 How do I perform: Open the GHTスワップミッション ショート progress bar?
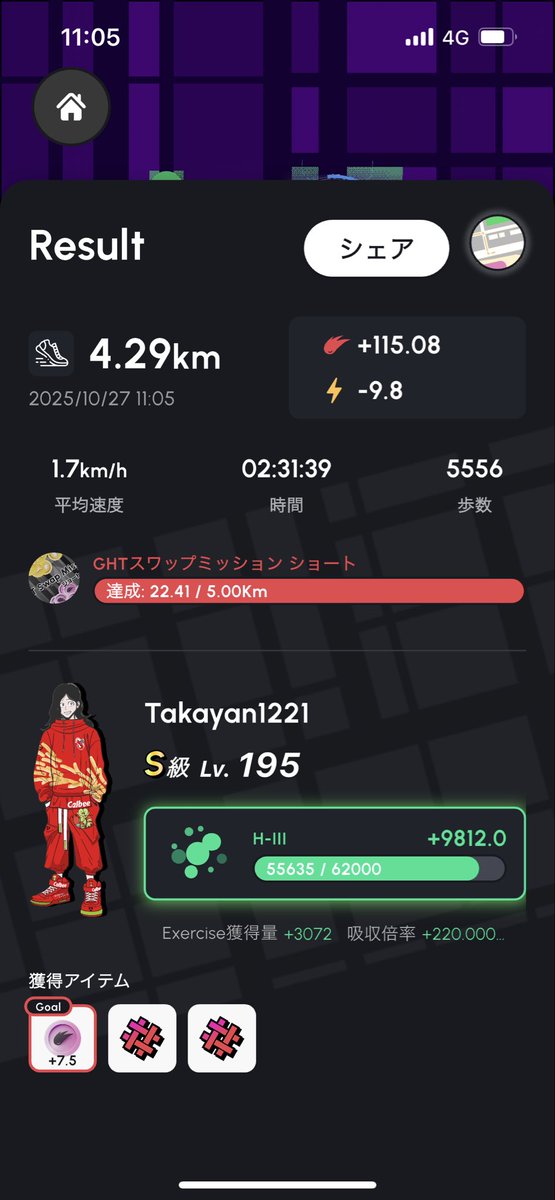tap(309, 591)
